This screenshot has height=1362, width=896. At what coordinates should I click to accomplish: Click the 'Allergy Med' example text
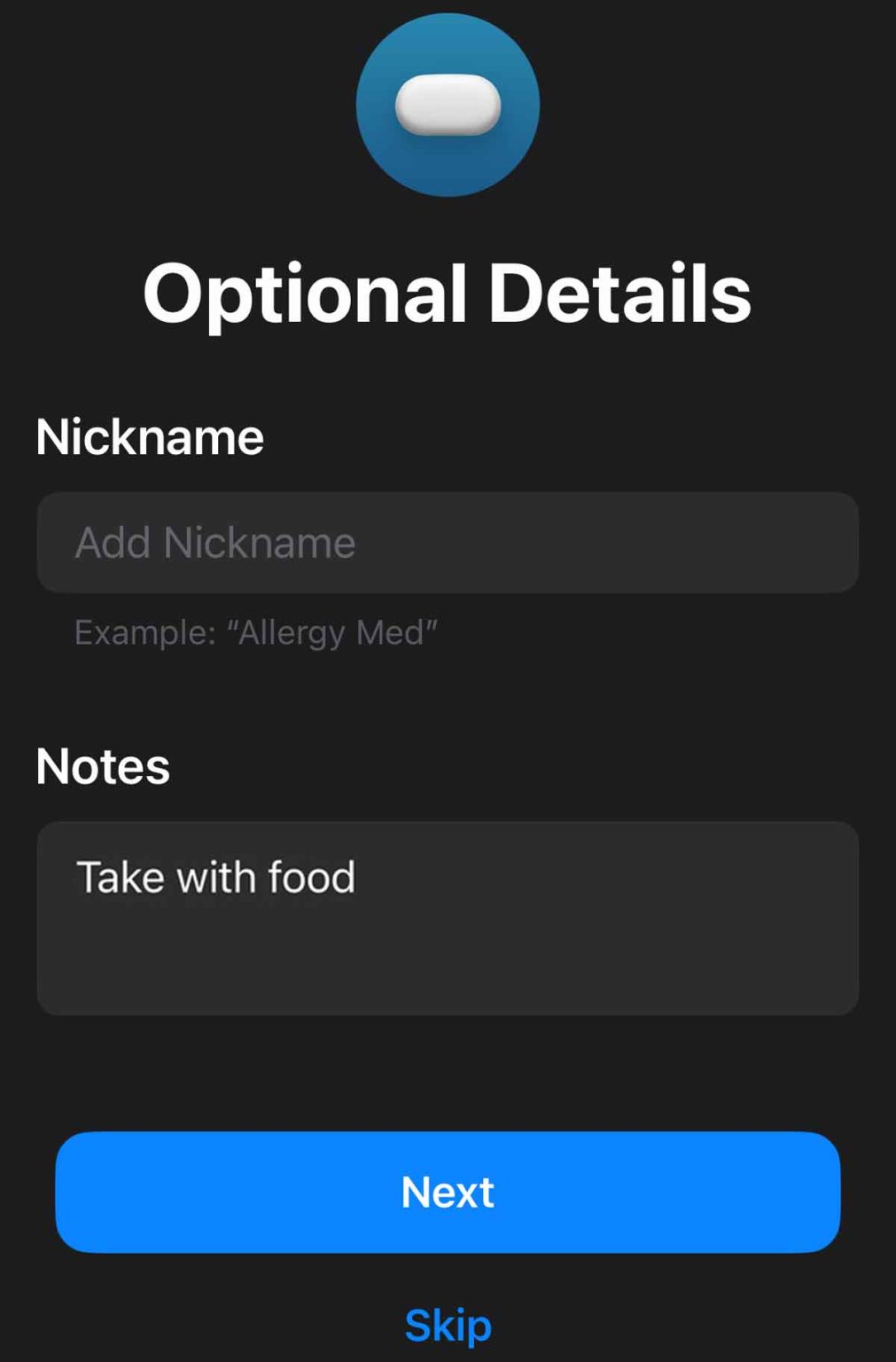point(257,631)
